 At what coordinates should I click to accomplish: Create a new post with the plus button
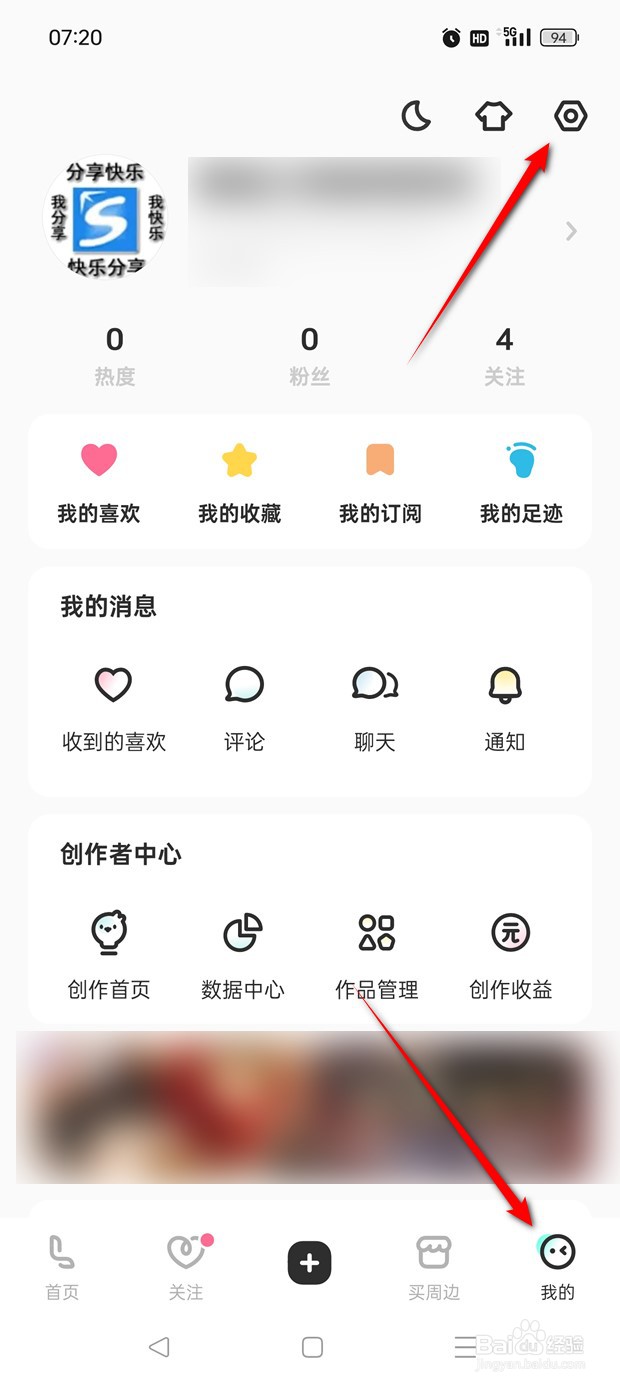point(310,1263)
